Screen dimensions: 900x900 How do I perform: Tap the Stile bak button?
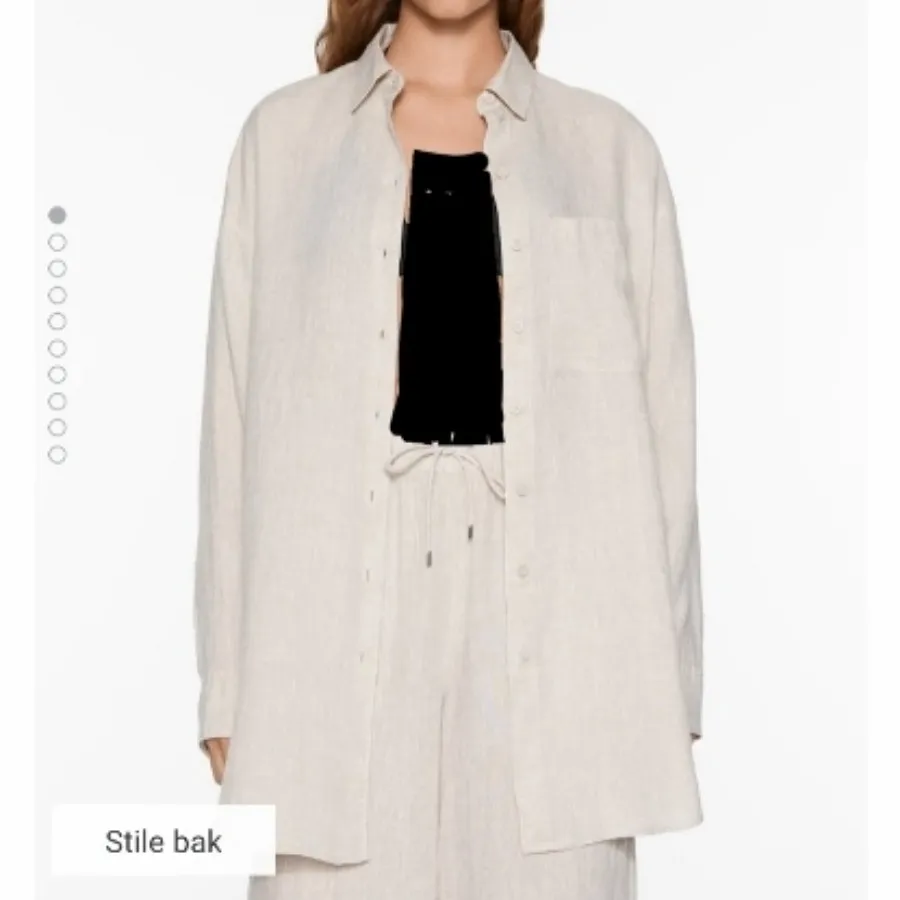(163, 841)
